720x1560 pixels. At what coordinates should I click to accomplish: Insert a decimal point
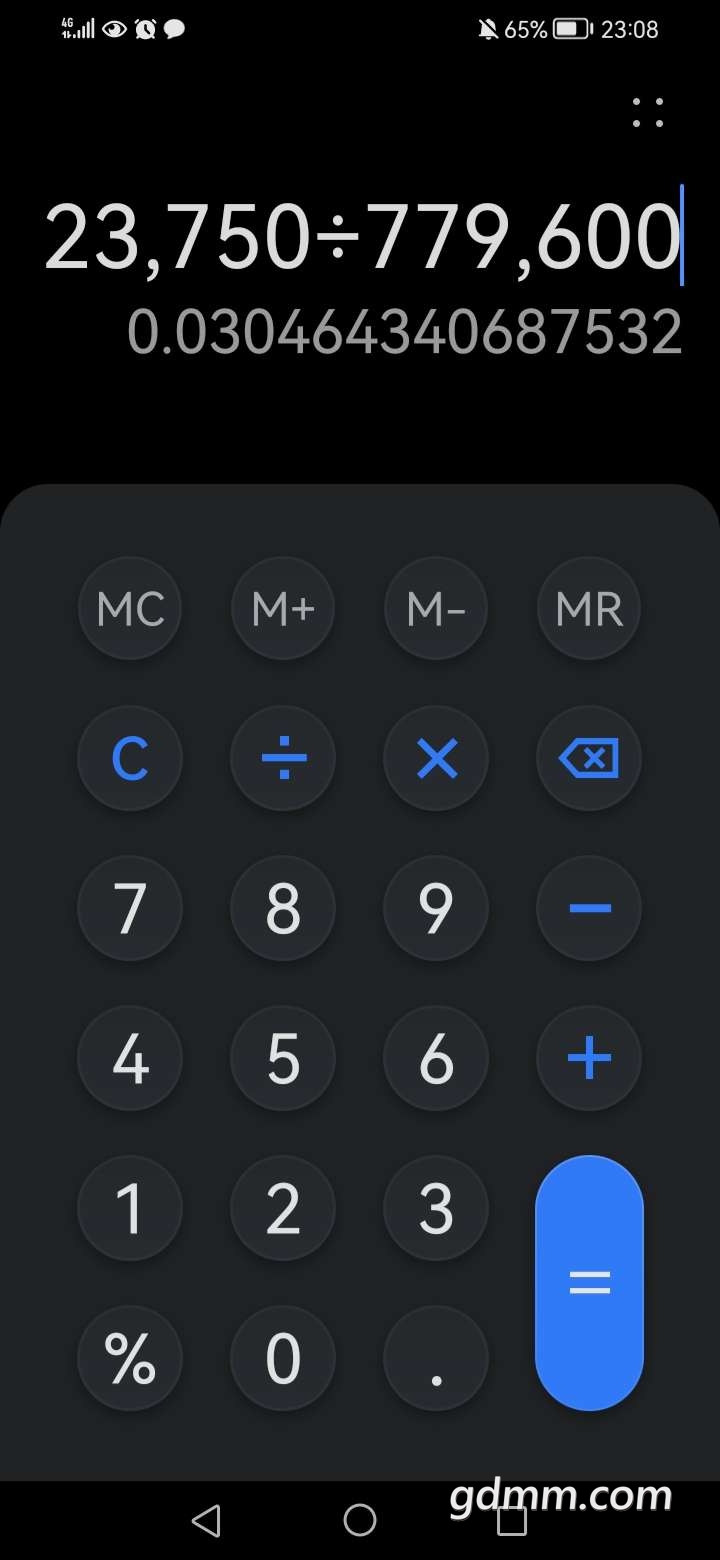point(436,1358)
